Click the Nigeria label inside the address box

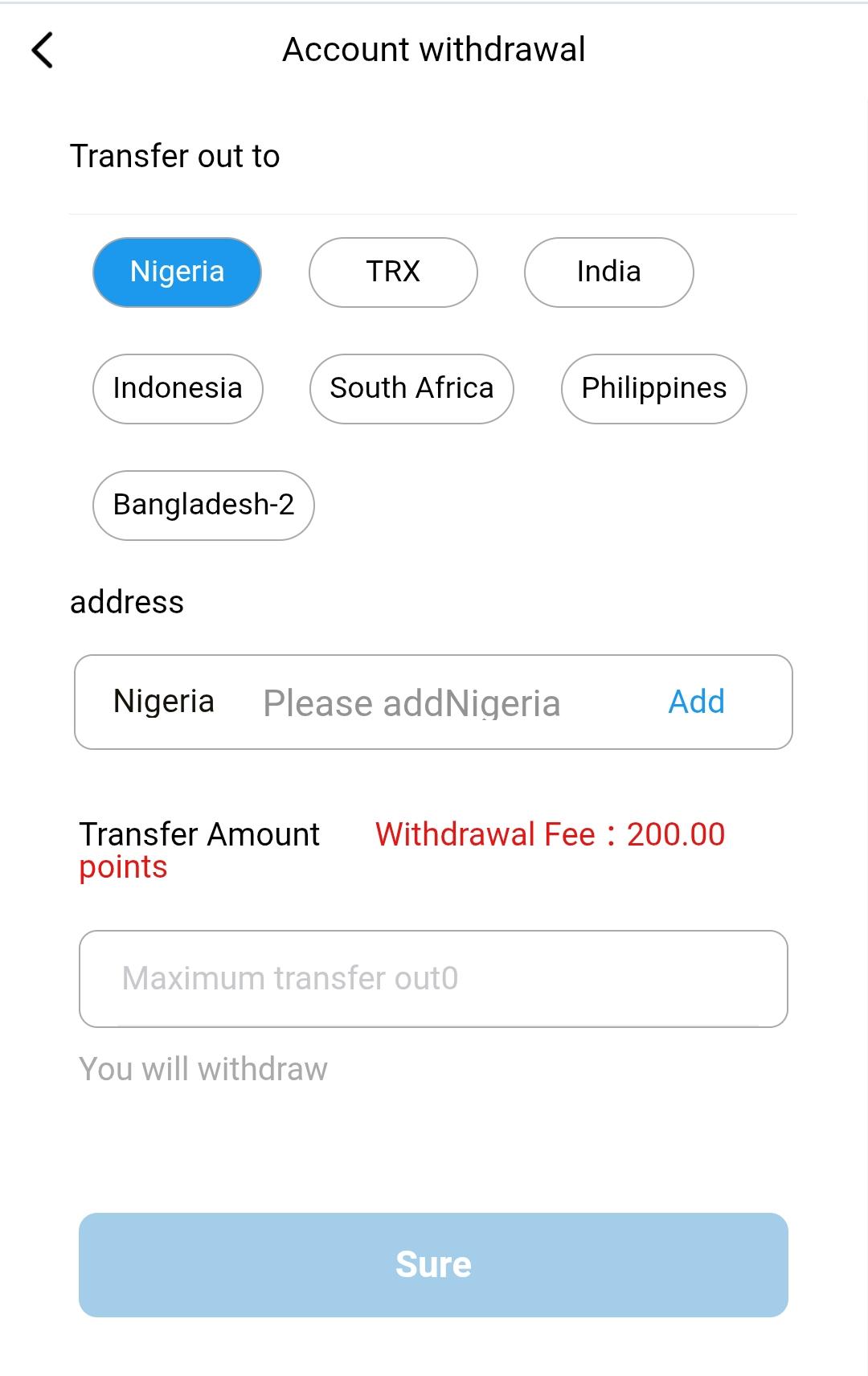click(x=163, y=701)
